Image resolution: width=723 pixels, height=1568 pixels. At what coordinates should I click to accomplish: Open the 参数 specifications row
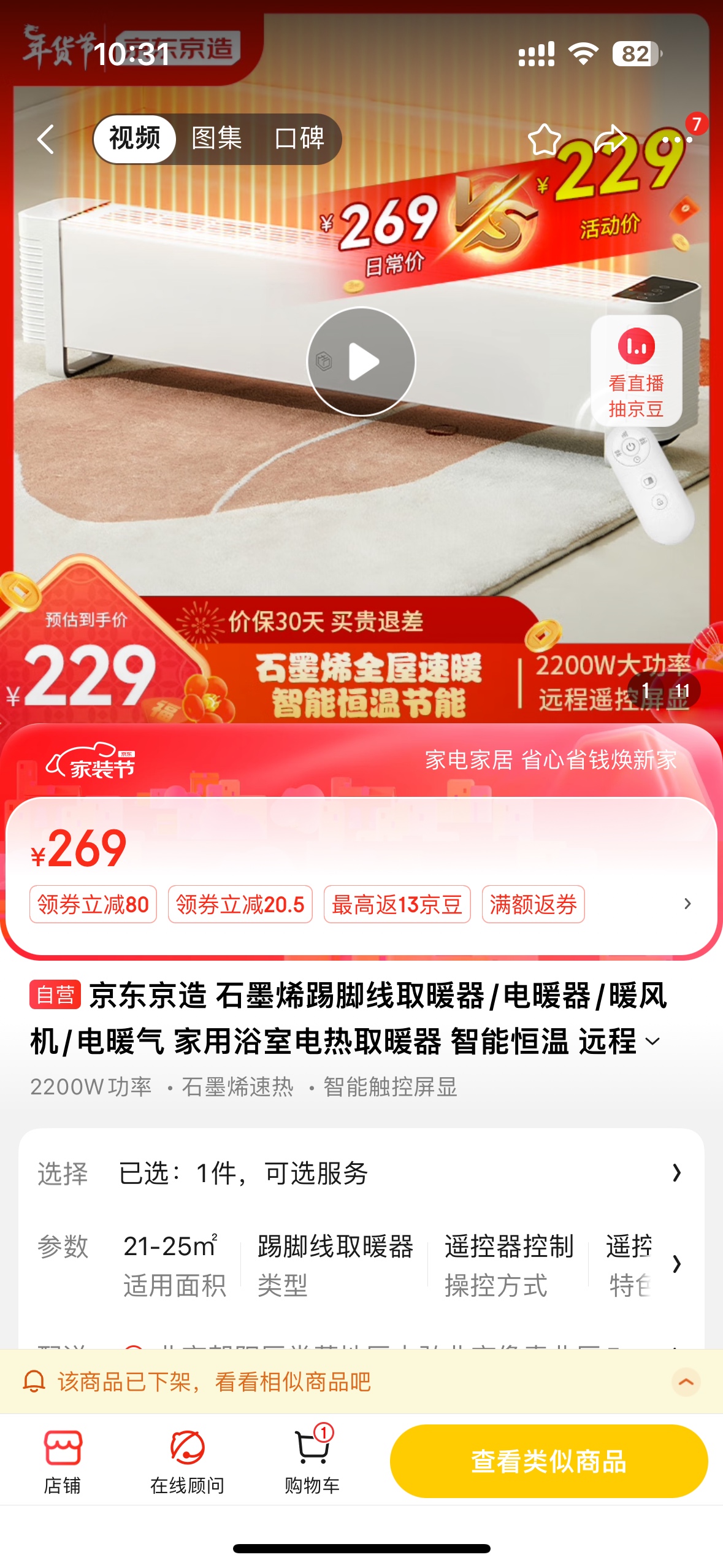[361, 1265]
